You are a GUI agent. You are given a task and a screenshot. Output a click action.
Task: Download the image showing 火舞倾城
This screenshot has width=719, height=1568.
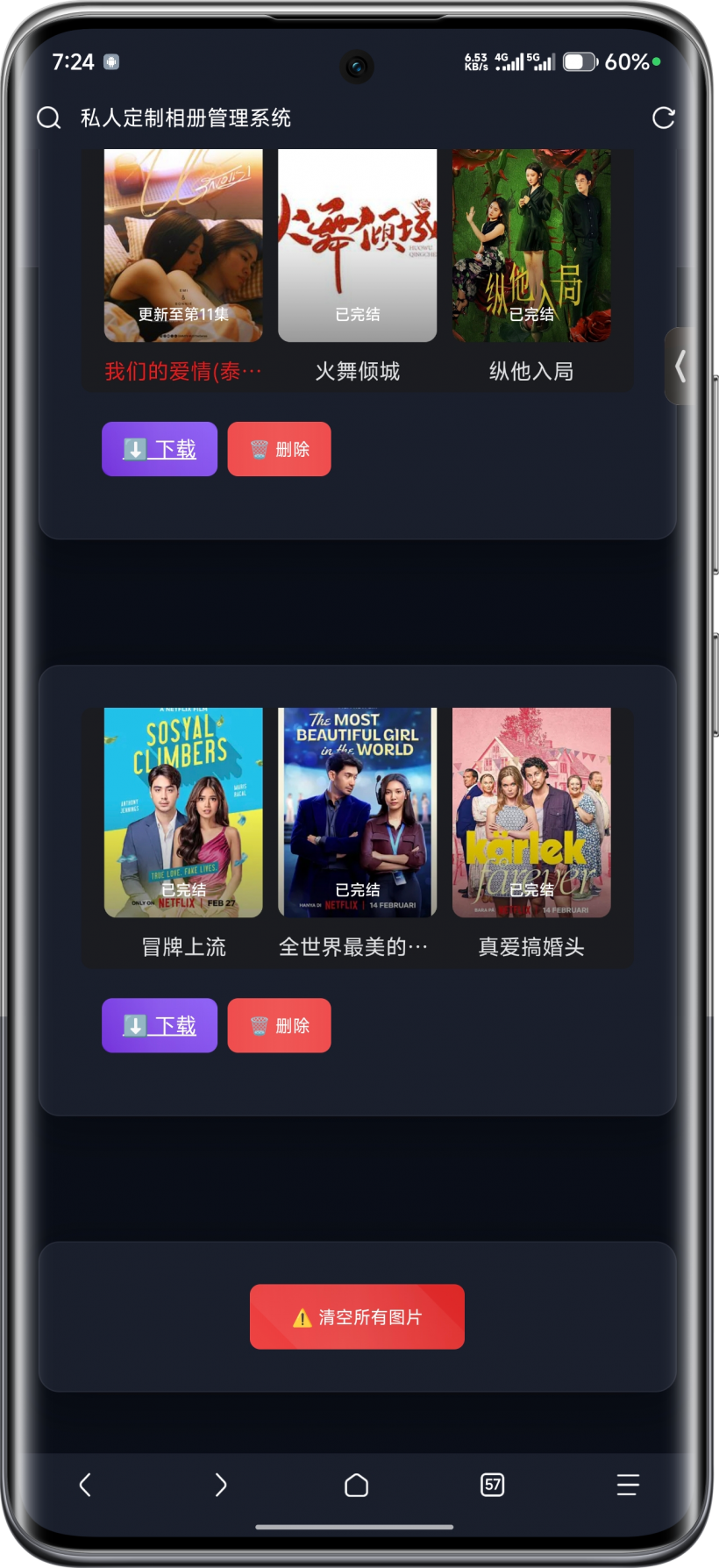(160, 449)
